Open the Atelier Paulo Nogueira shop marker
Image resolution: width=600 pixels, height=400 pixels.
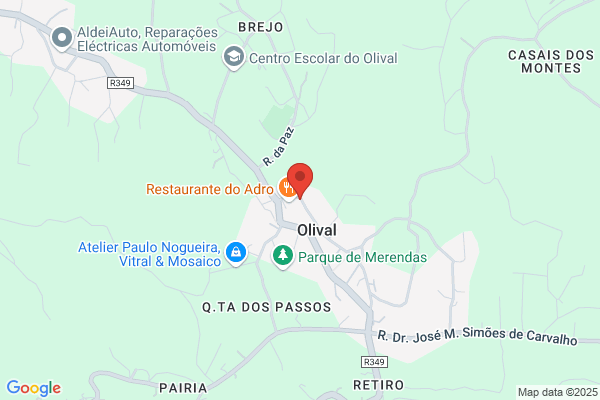pyautogui.click(x=236, y=253)
